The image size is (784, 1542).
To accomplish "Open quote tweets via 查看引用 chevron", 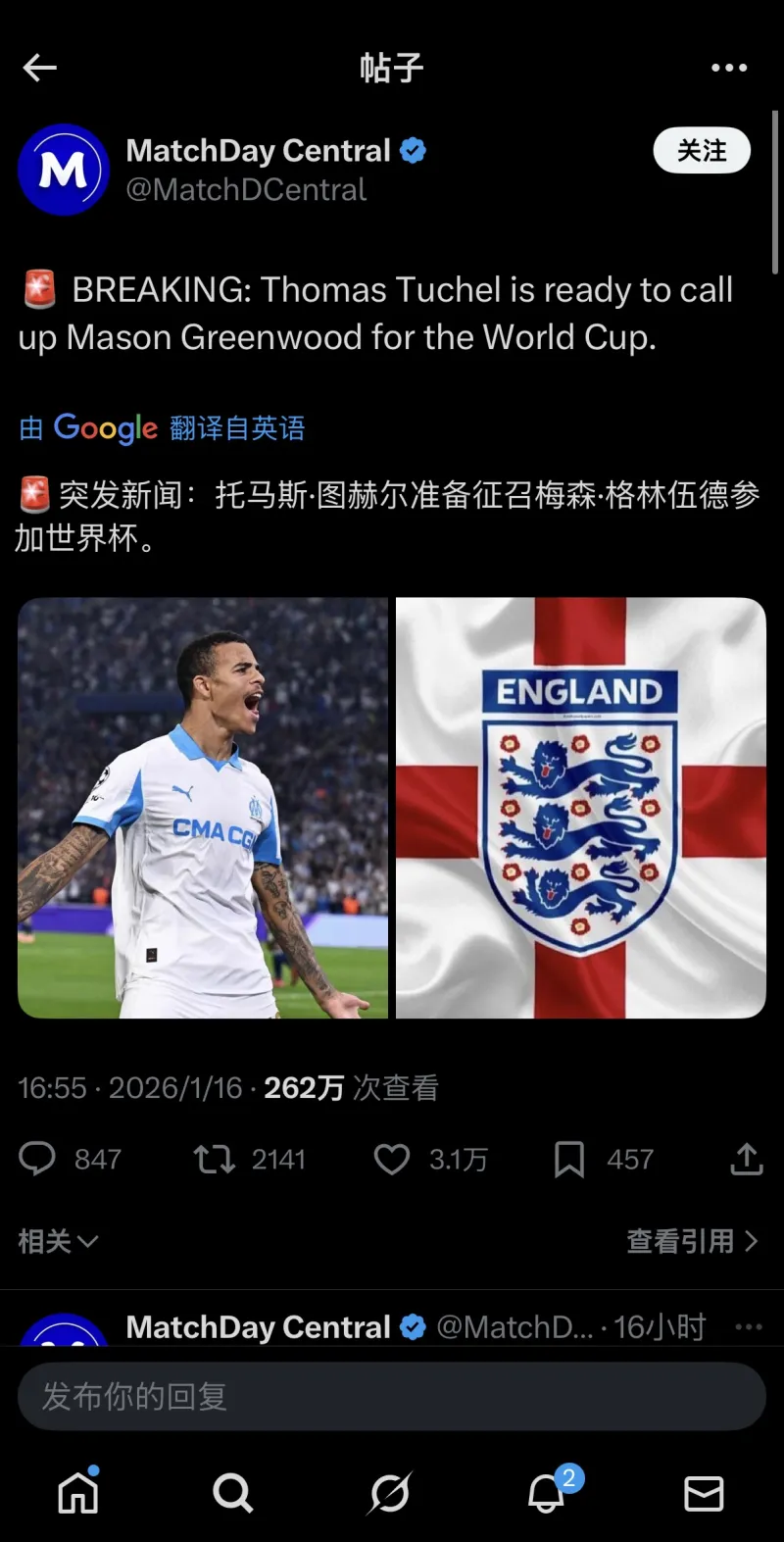I will [x=692, y=1241].
